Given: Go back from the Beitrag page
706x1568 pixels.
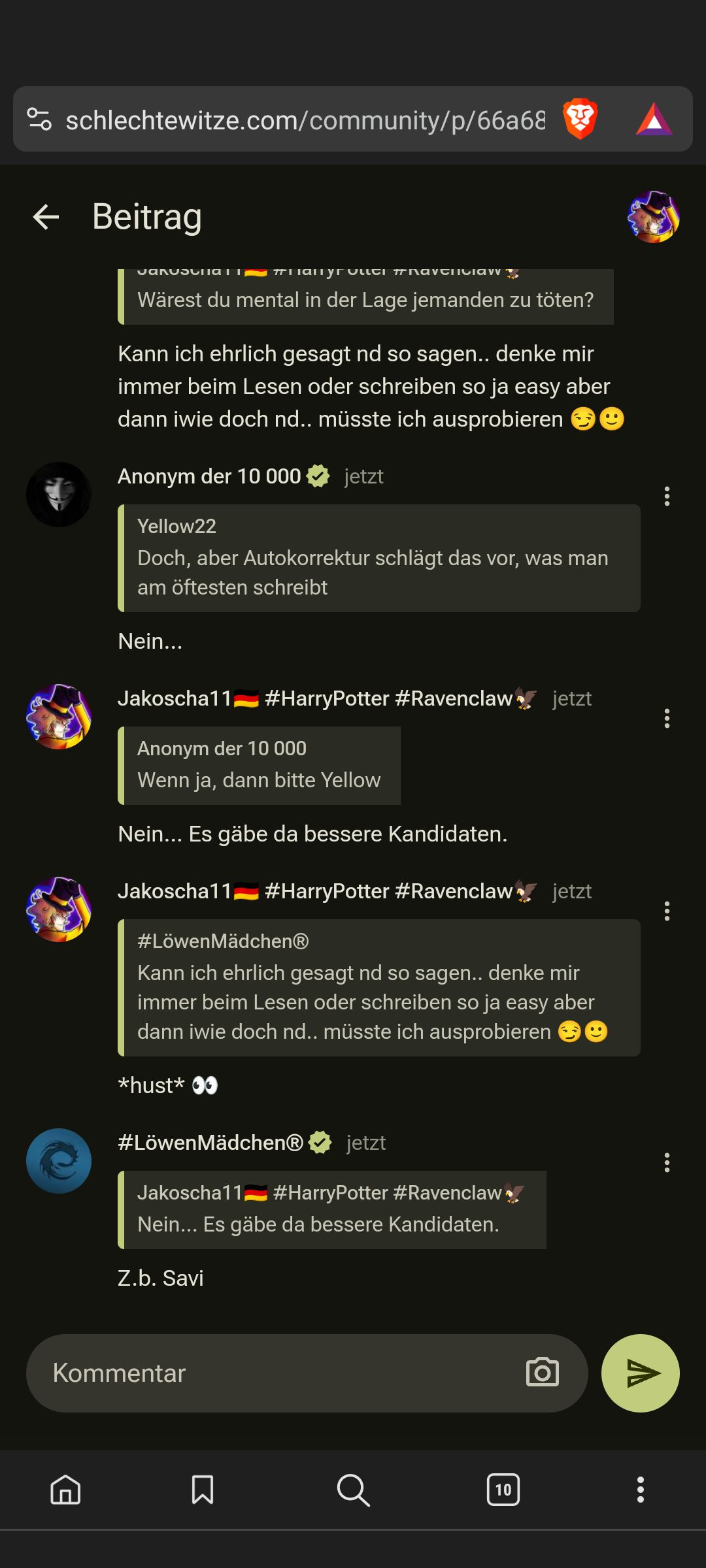Looking at the screenshot, I should (46, 217).
